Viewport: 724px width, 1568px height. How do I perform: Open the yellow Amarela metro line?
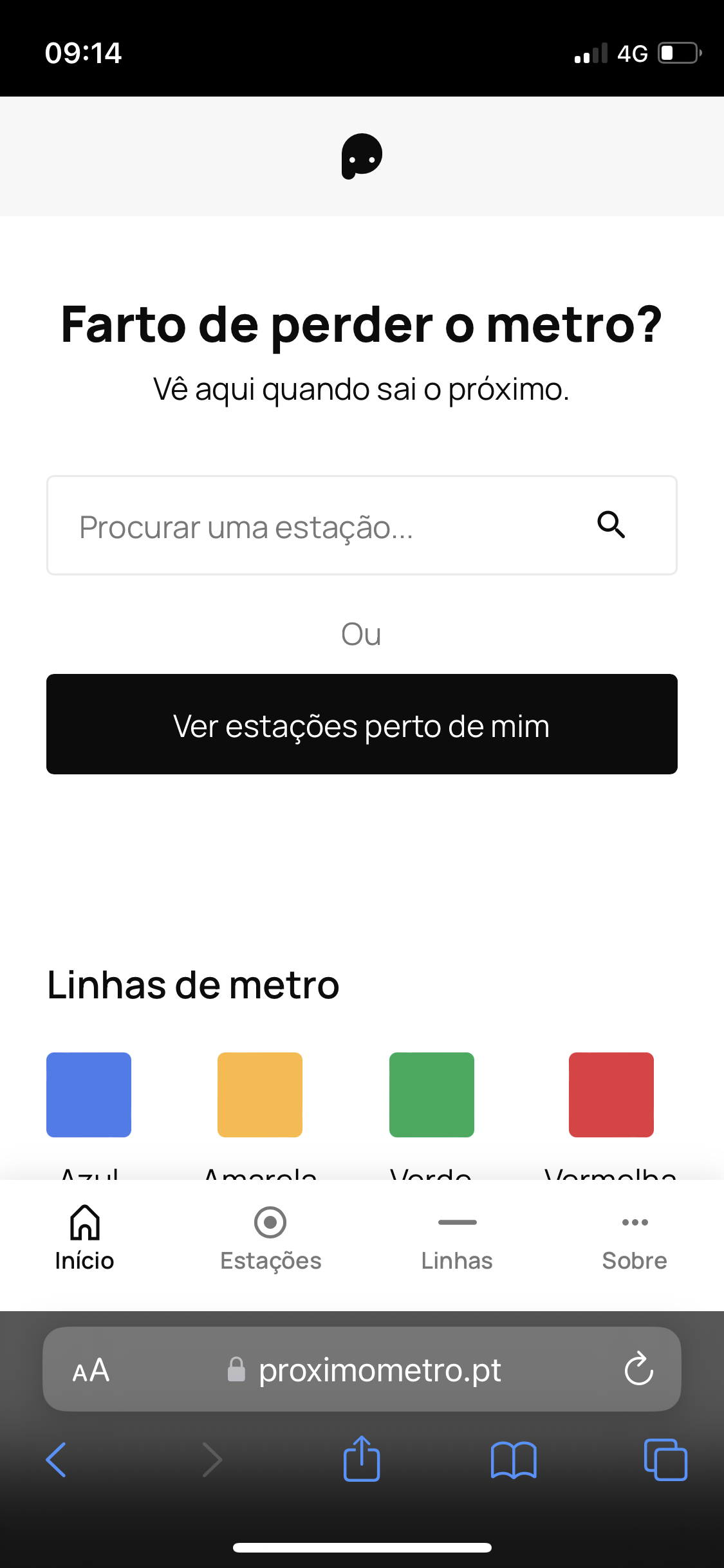click(x=260, y=1095)
